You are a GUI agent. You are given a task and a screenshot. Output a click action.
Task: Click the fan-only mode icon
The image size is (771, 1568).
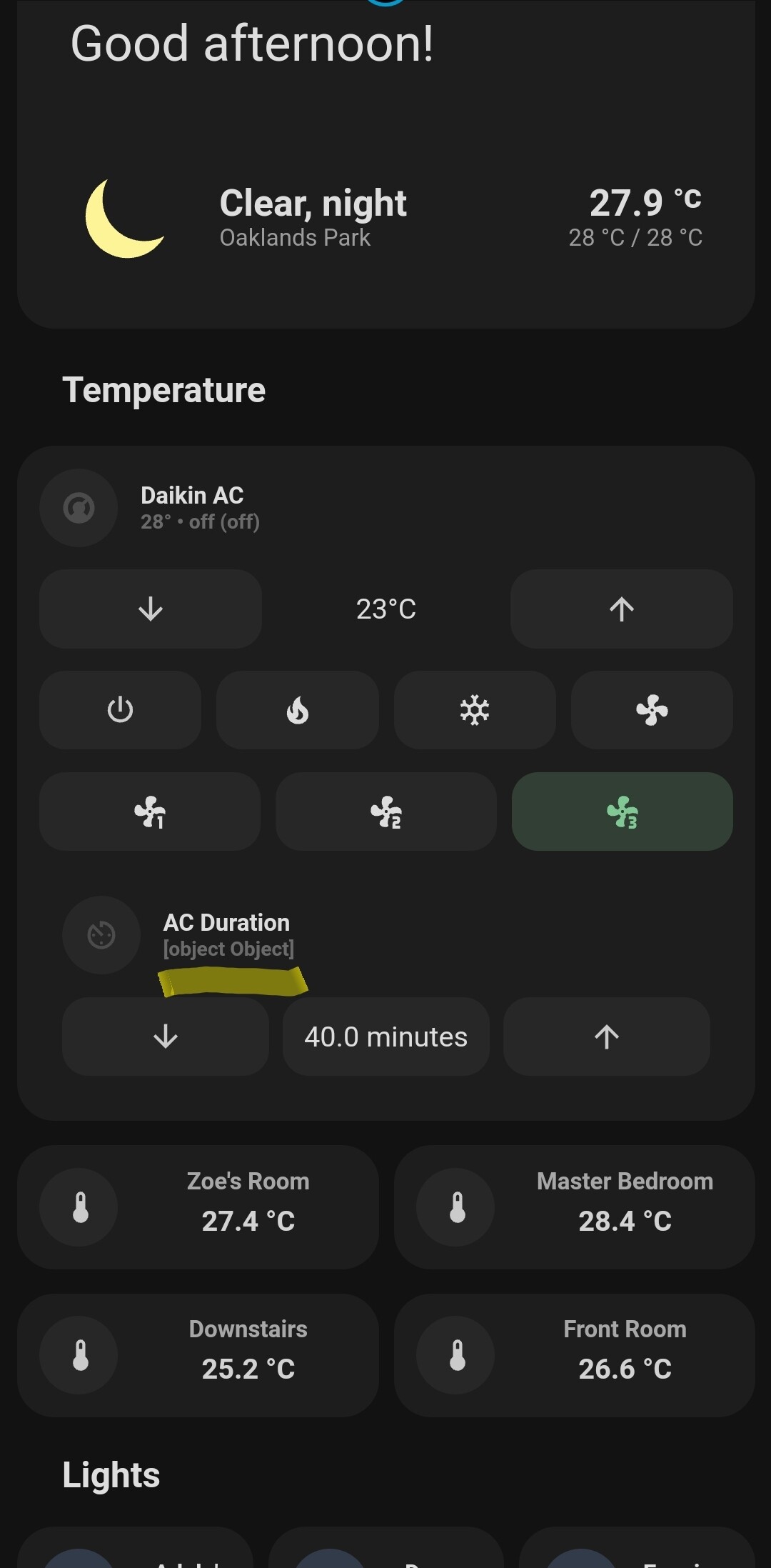[651, 710]
